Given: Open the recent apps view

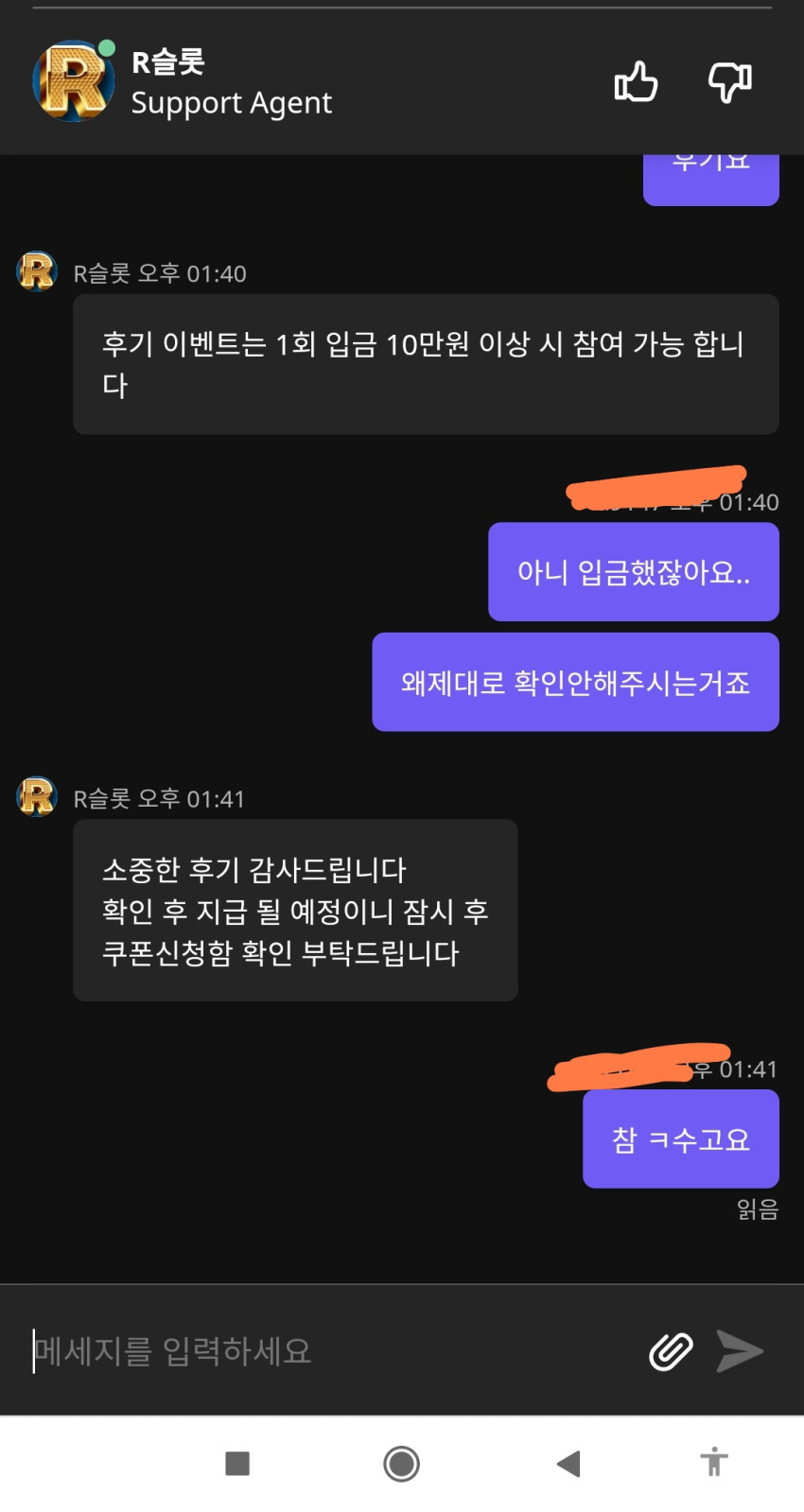Looking at the screenshot, I should point(237,1464).
